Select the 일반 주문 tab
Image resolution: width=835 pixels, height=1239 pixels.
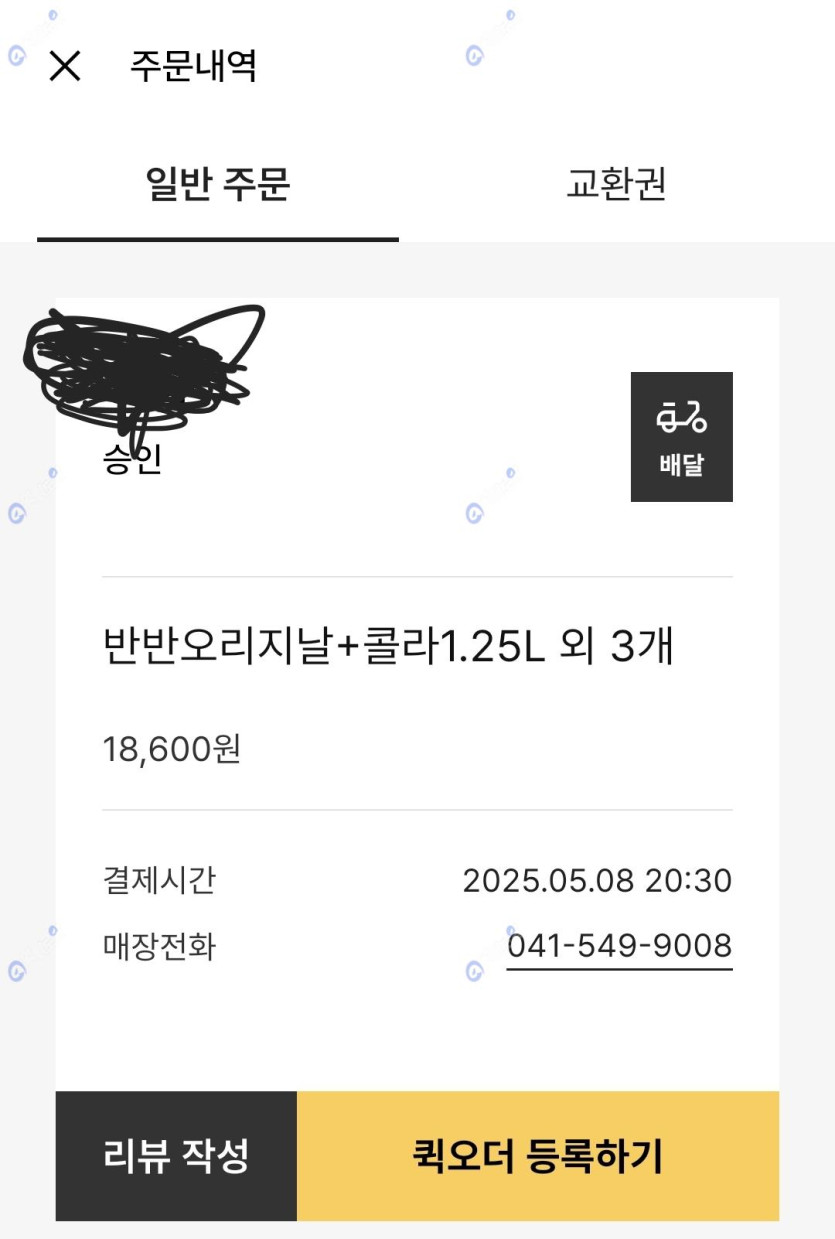tap(218, 185)
